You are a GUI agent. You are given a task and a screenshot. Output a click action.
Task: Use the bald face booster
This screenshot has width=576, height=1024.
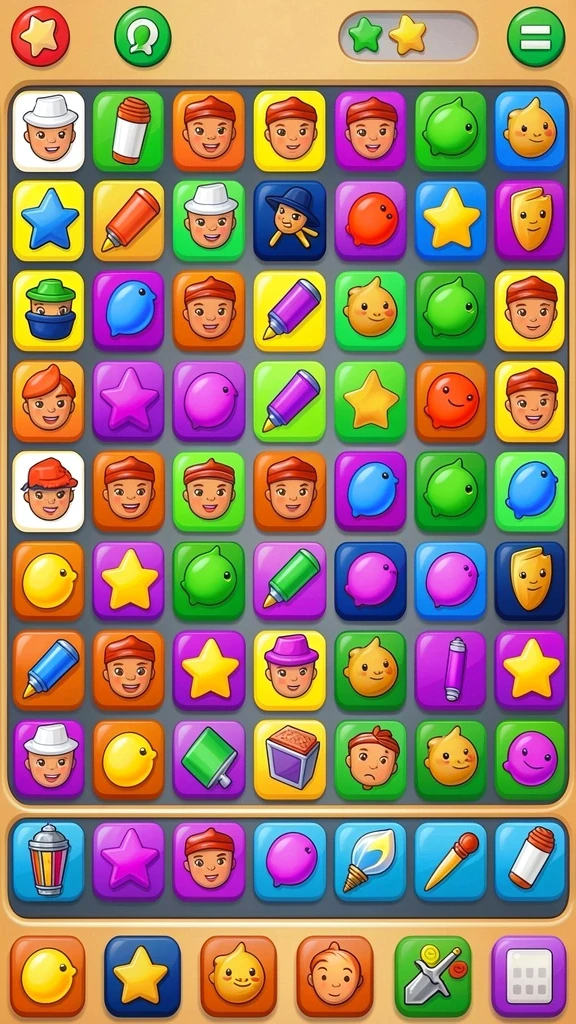point(334,974)
